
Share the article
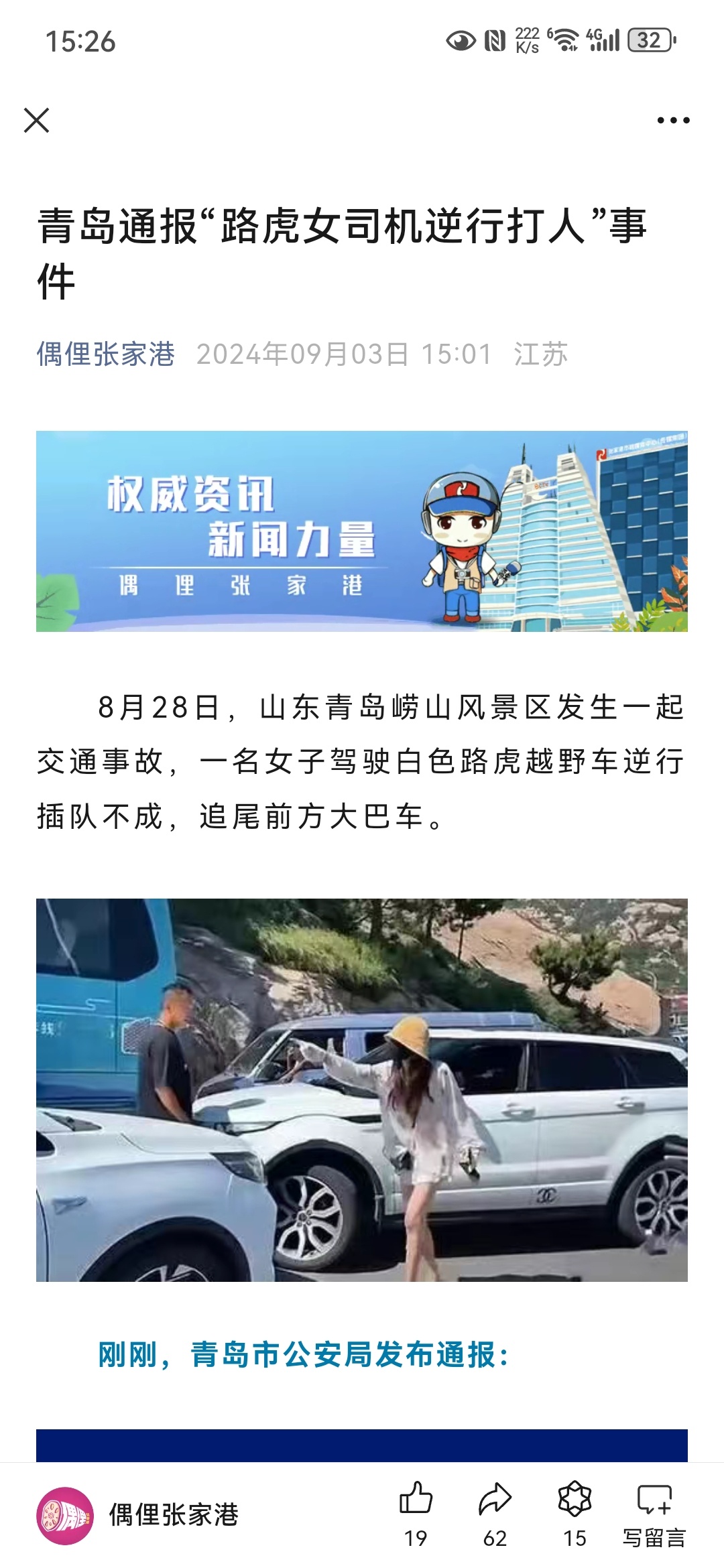[495, 1511]
